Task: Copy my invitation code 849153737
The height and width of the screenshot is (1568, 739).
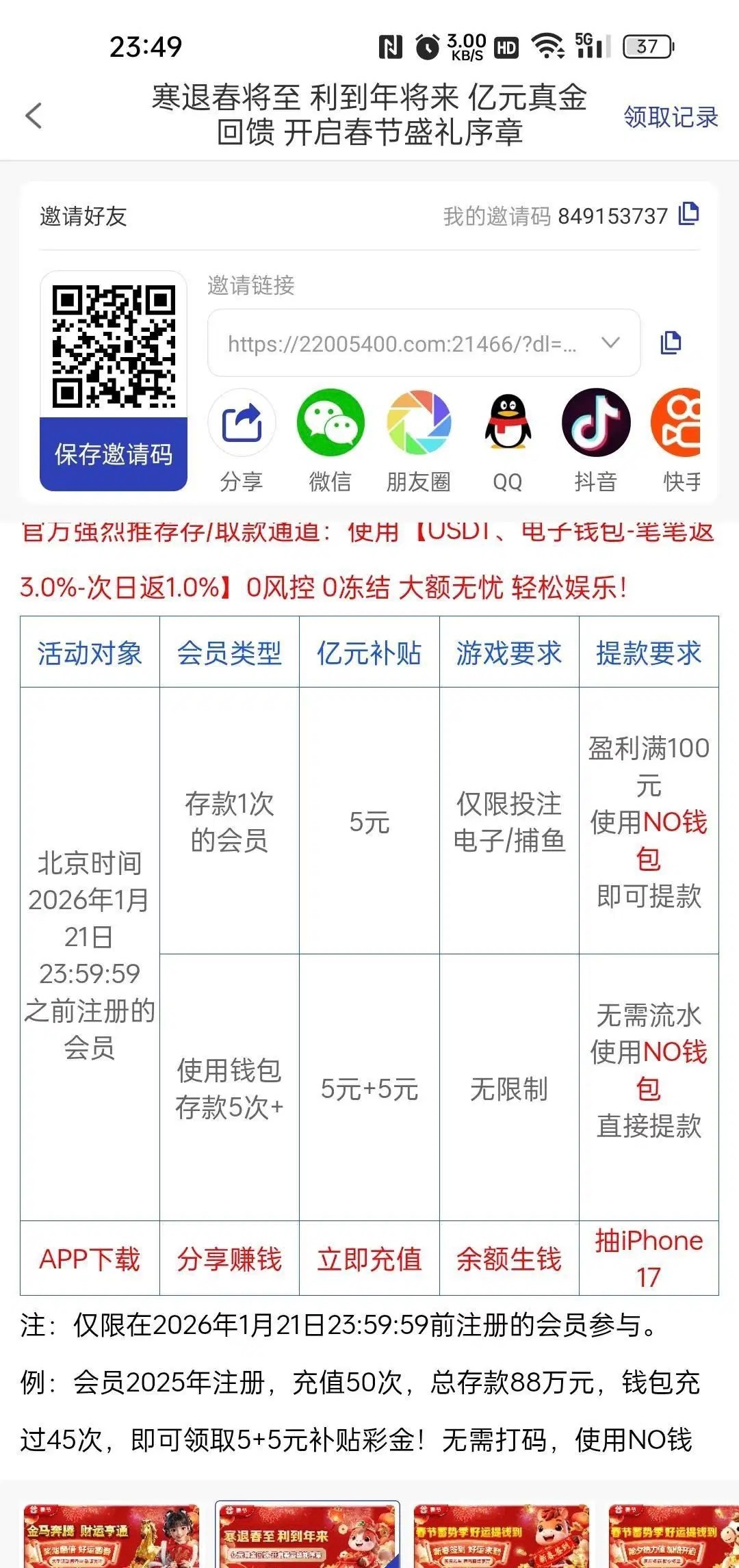Action: point(688,214)
